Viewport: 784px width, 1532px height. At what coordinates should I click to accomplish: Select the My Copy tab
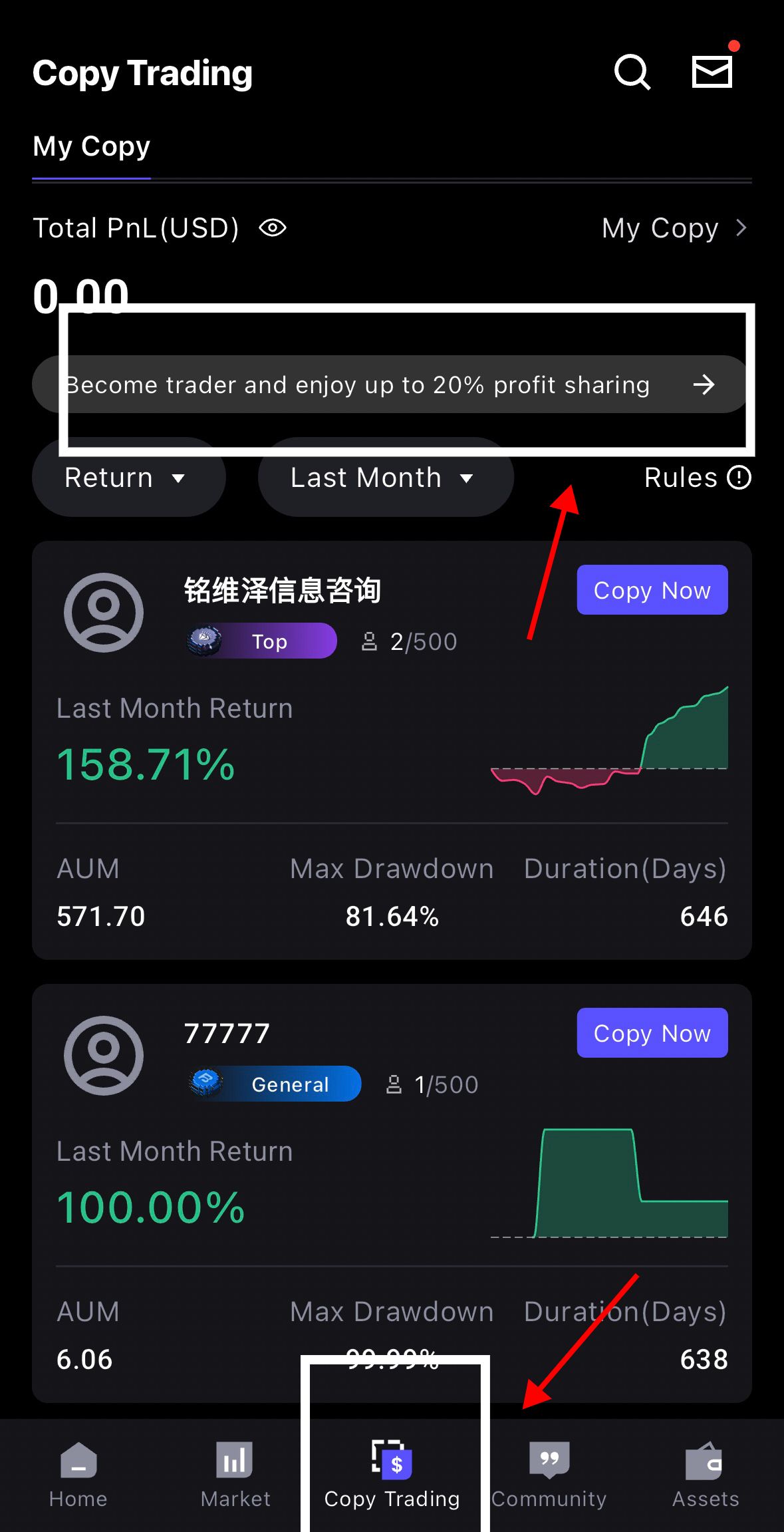coord(92,146)
